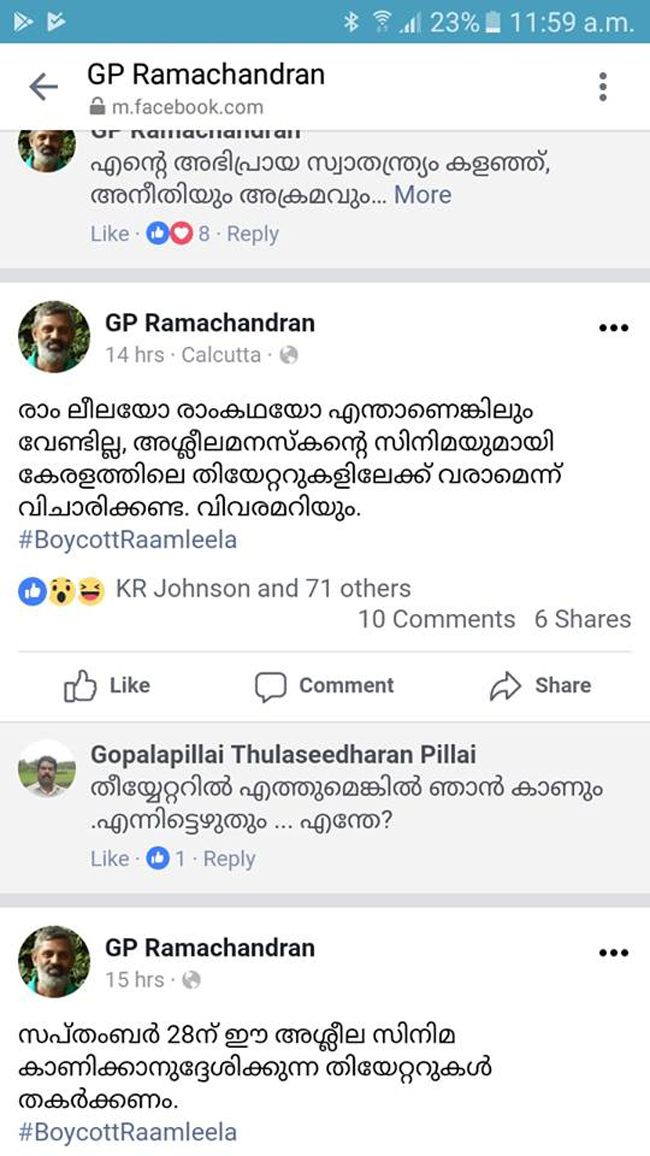View the 6 Shares
Screen dimensions: 650x1156
click(582, 619)
